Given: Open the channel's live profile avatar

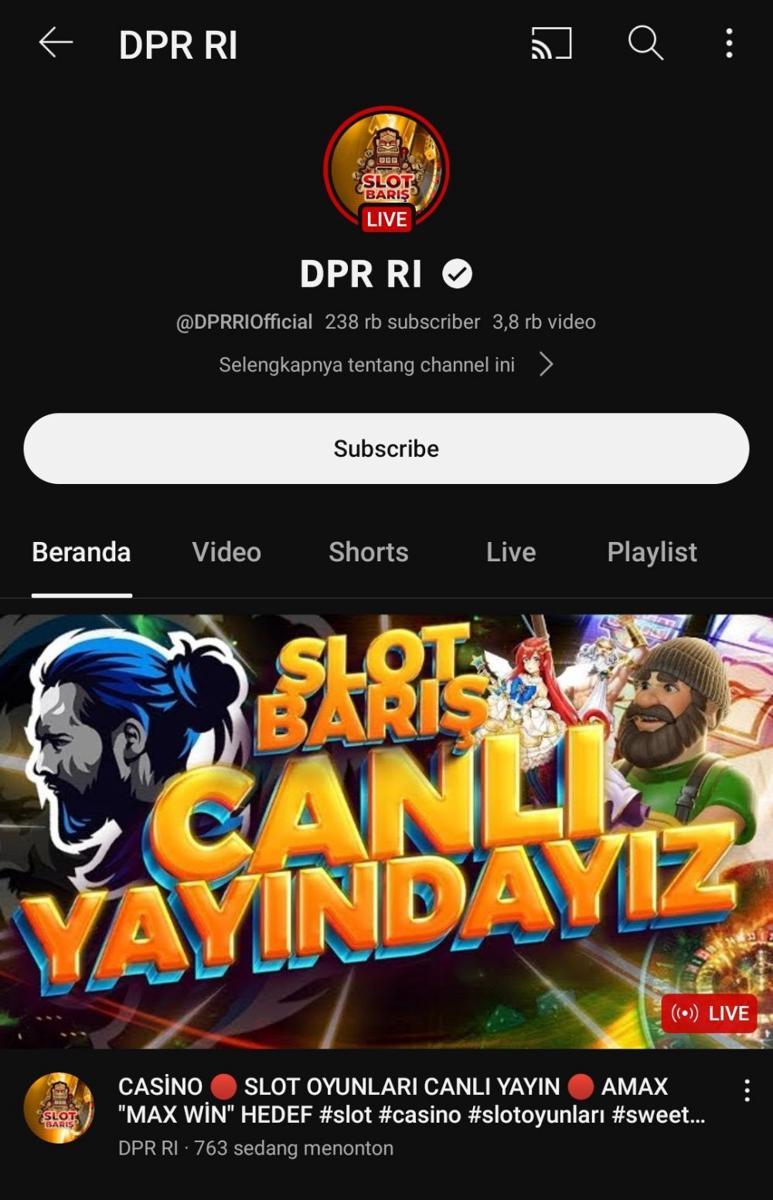Looking at the screenshot, I should [386, 168].
